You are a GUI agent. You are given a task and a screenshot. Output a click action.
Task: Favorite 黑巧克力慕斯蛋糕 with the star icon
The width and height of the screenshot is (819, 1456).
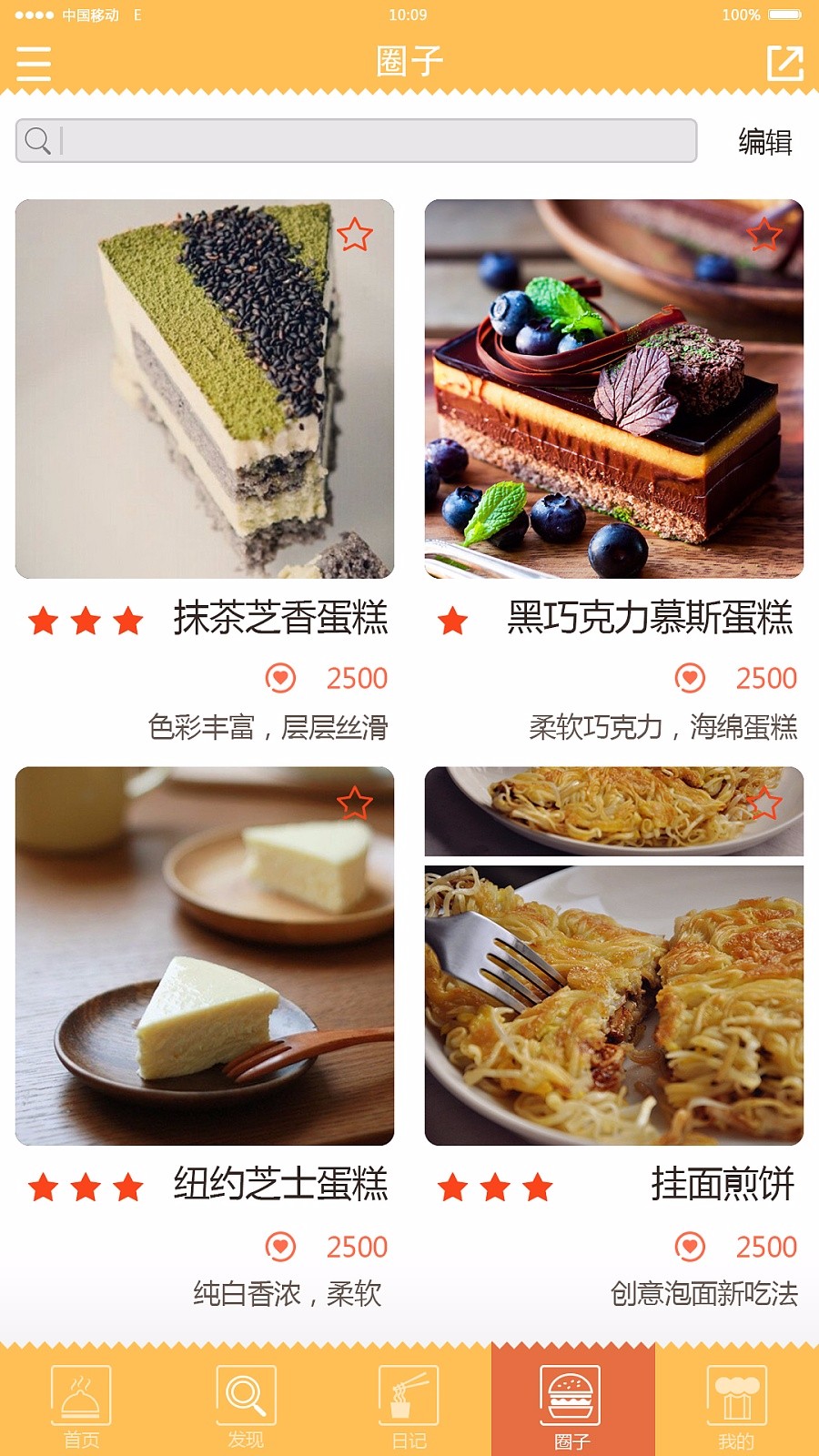[x=764, y=235]
